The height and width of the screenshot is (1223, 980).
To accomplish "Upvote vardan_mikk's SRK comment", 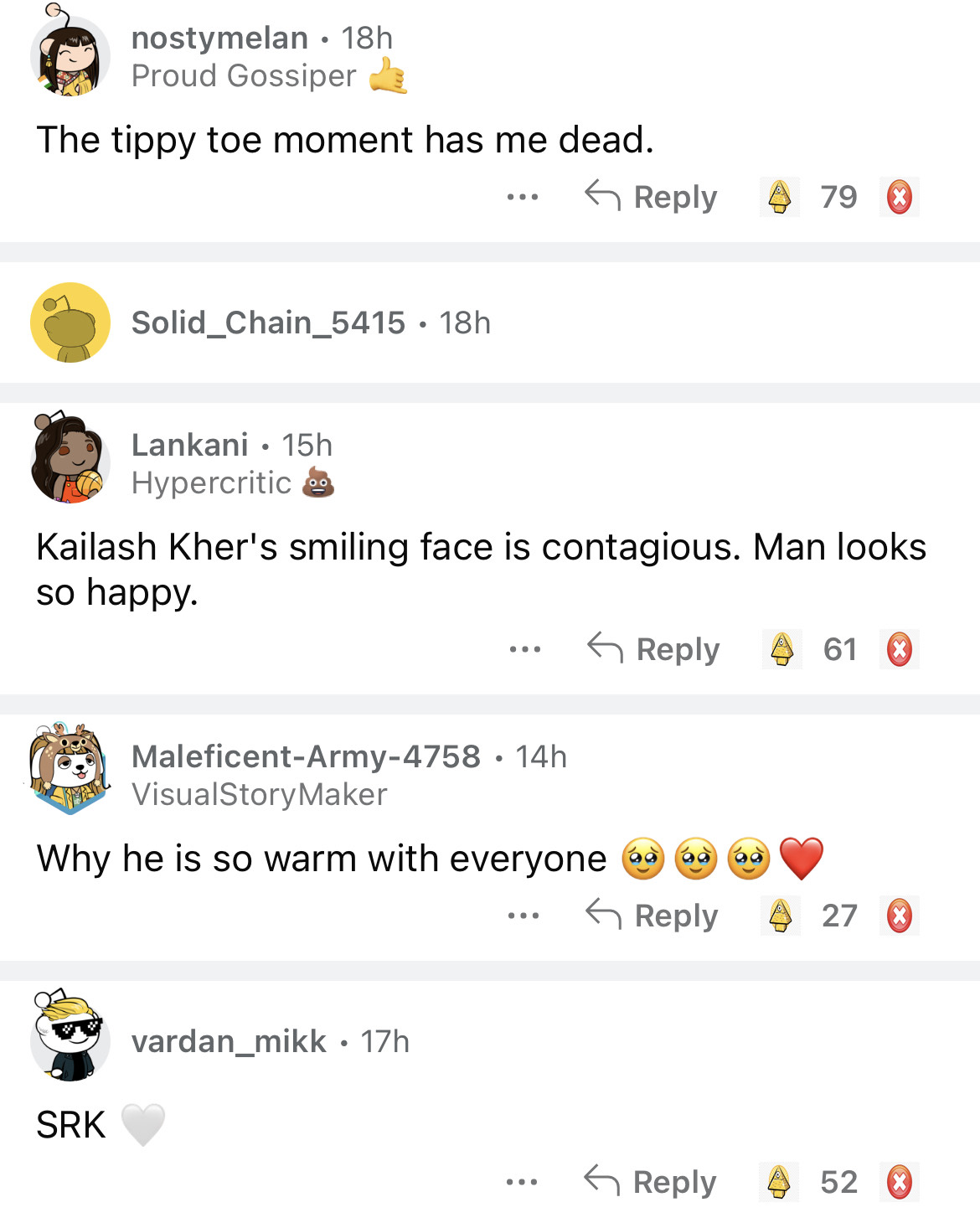I will point(779,1182).
